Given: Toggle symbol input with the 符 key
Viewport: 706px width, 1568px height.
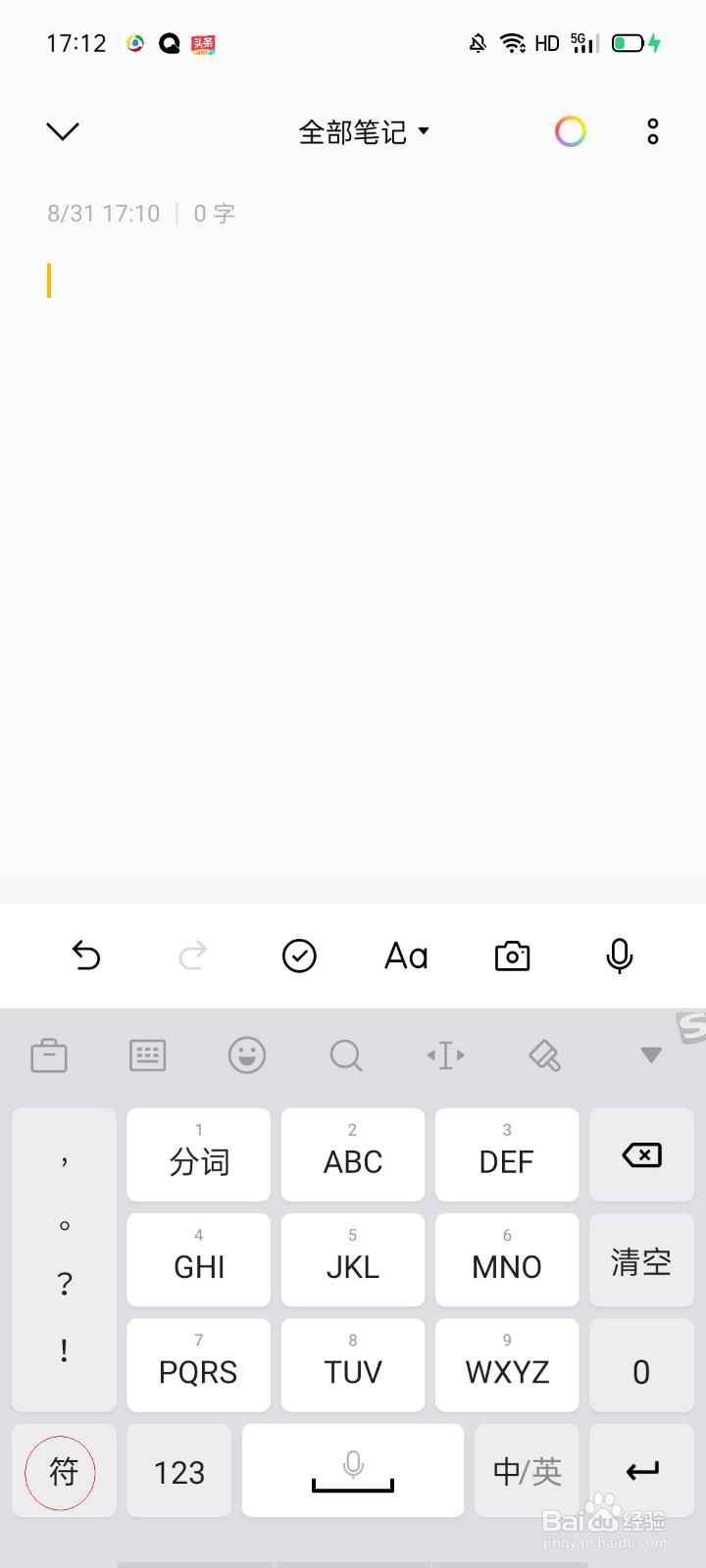Looking at the screenshot, I should coord(63,1470).
